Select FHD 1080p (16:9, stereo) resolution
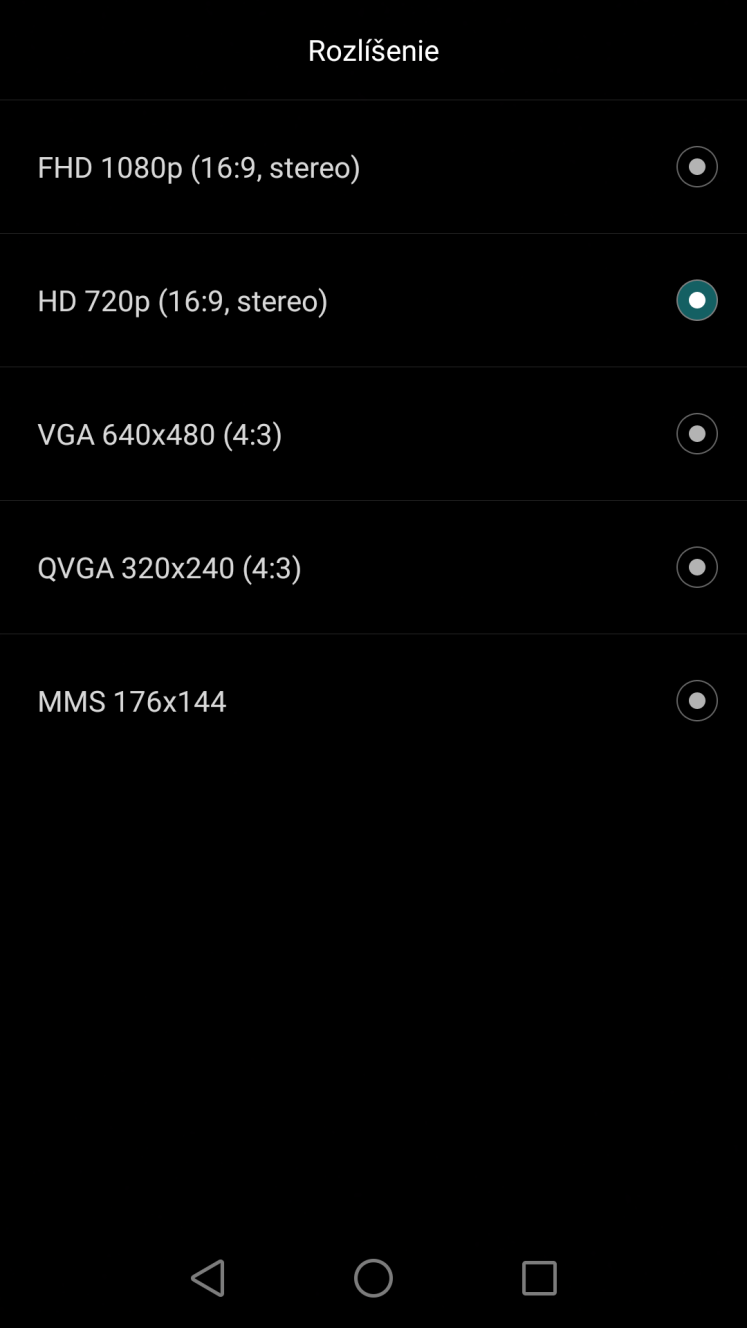Image resolution: width=747 pixels, height=1328 pixels. [x=373, y=167]
